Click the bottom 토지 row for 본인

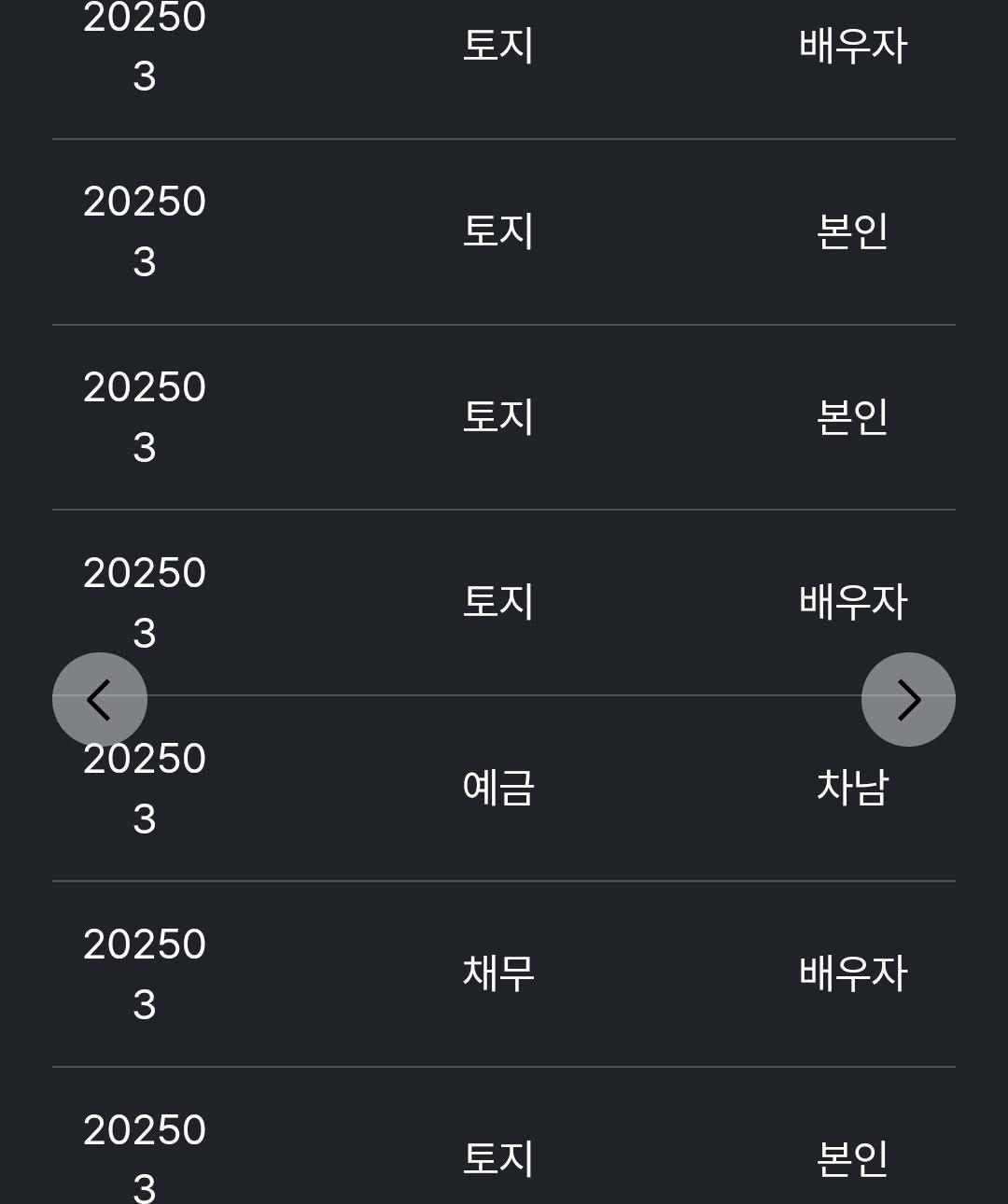click(498, 1157)
